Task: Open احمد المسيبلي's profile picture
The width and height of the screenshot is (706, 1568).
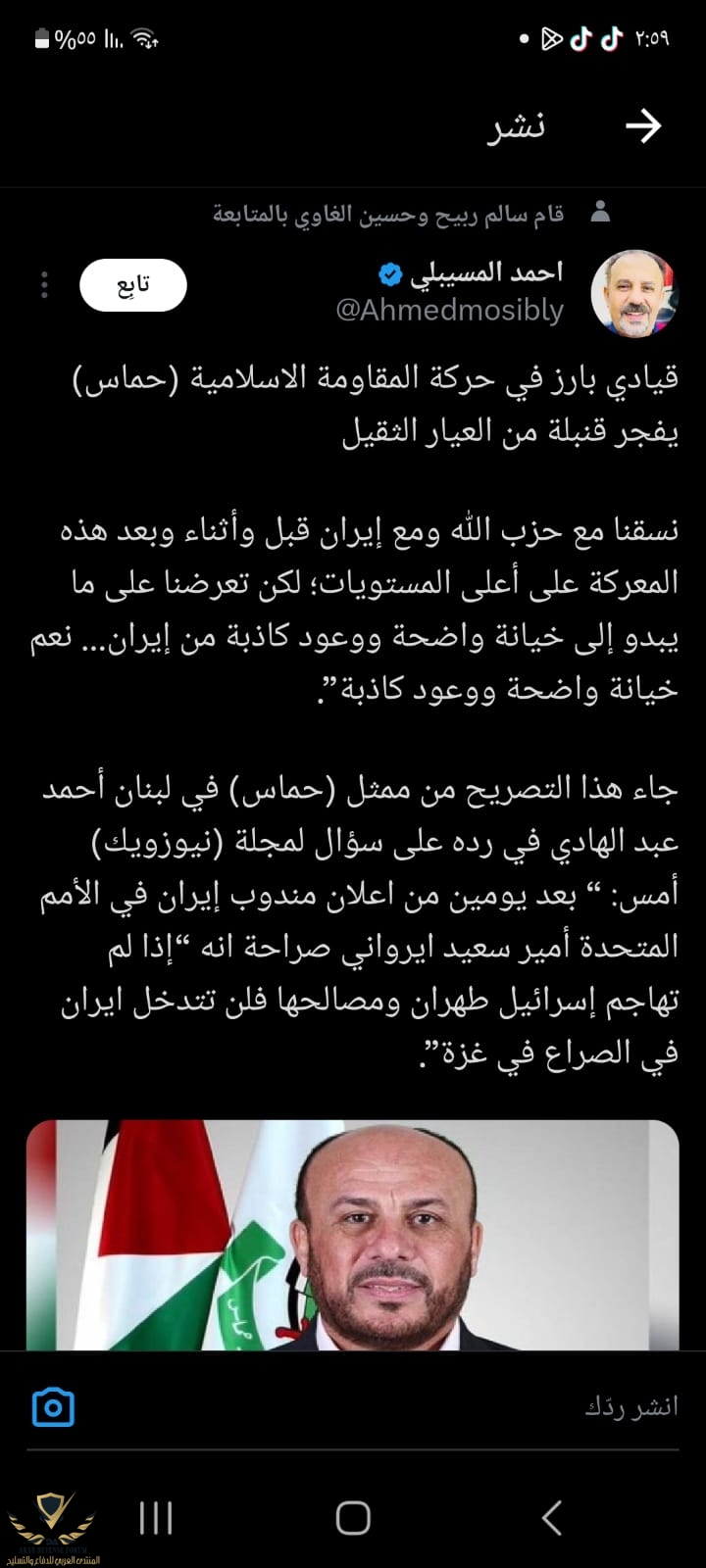Action: click(x=633, y=292)
